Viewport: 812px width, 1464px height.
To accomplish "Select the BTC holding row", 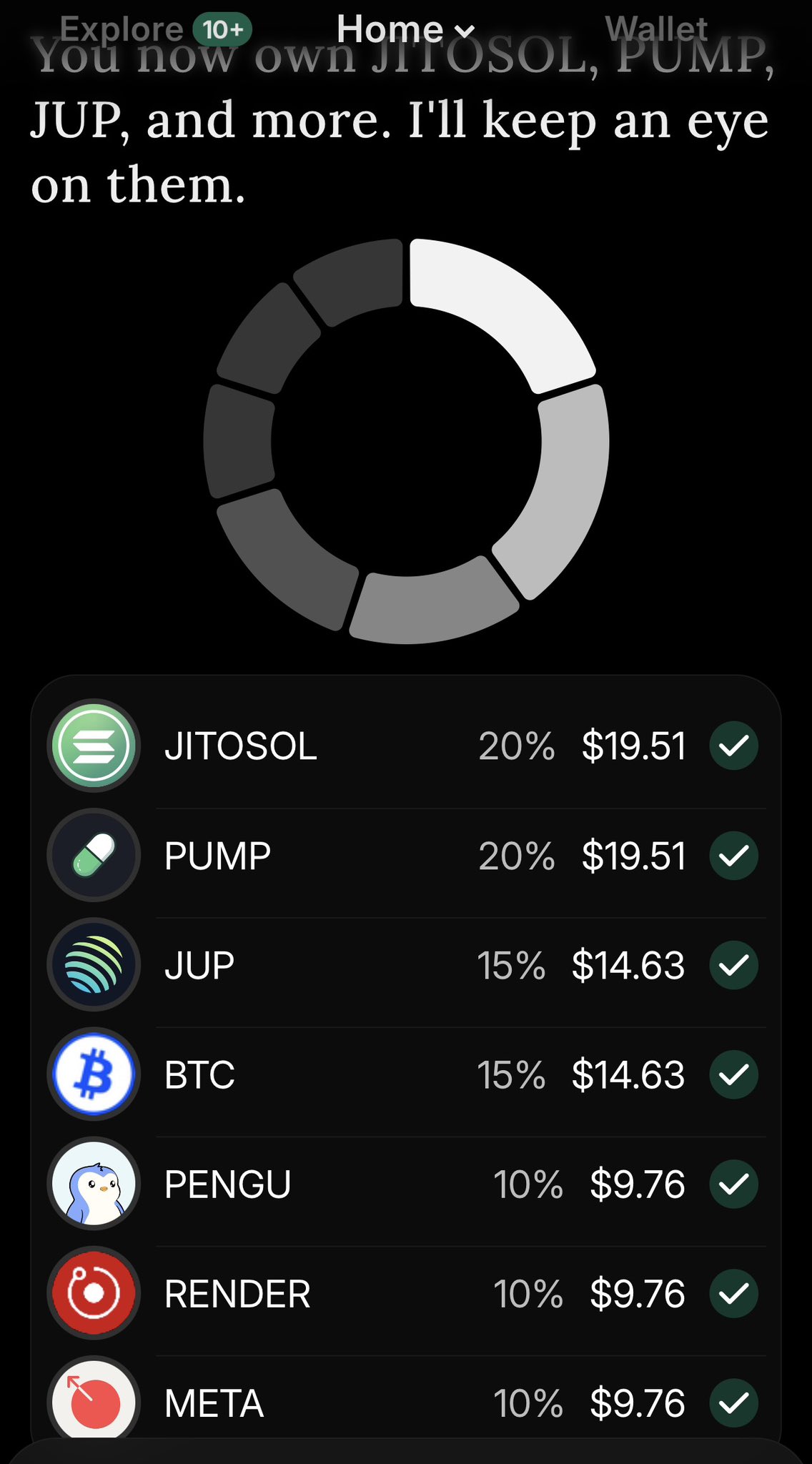I will [405, 1074].
